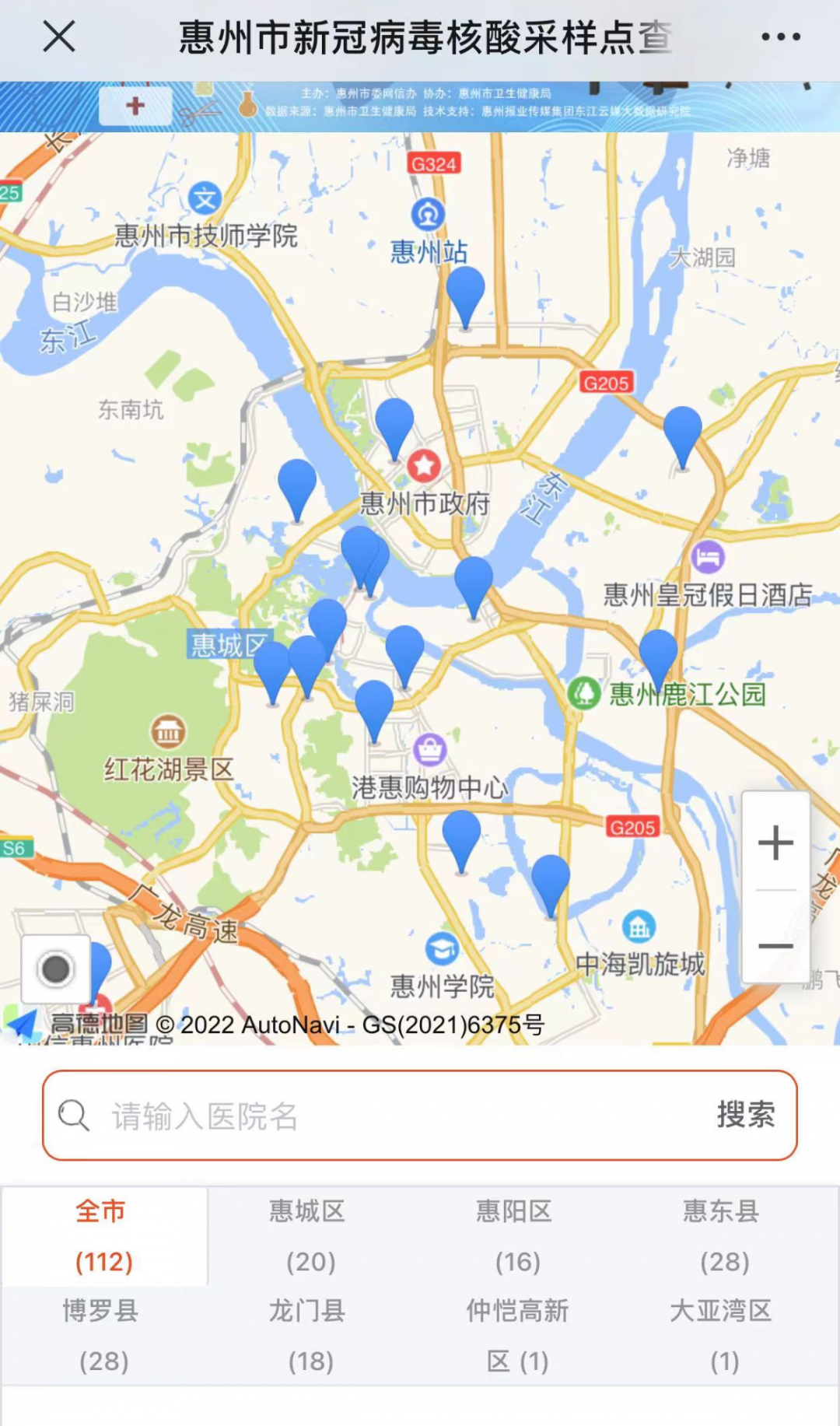The height and width of the screenshot is (1426, 840).
Task: Close the mini program page
Action: click(x=59, y=37)
